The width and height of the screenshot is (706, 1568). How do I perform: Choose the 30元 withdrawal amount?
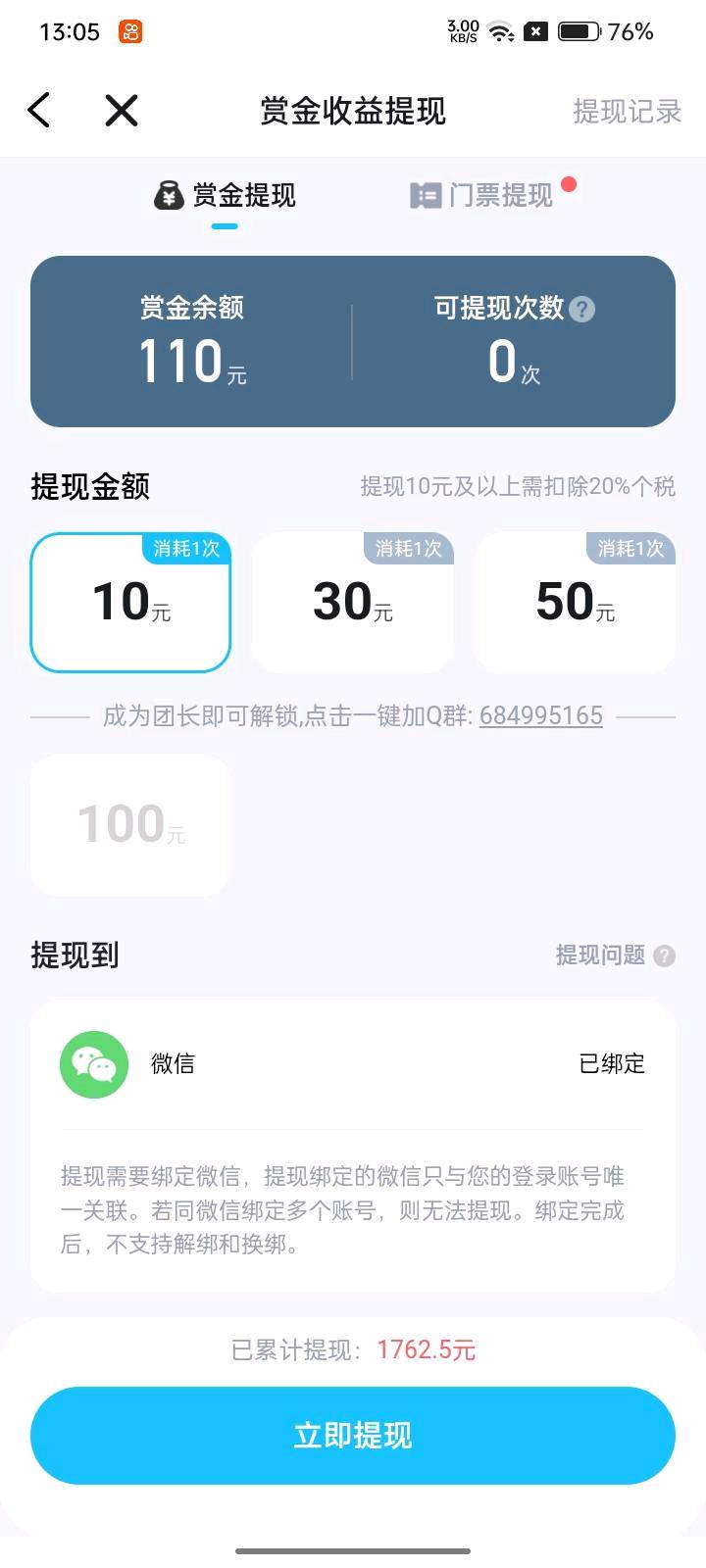point(353,603)
